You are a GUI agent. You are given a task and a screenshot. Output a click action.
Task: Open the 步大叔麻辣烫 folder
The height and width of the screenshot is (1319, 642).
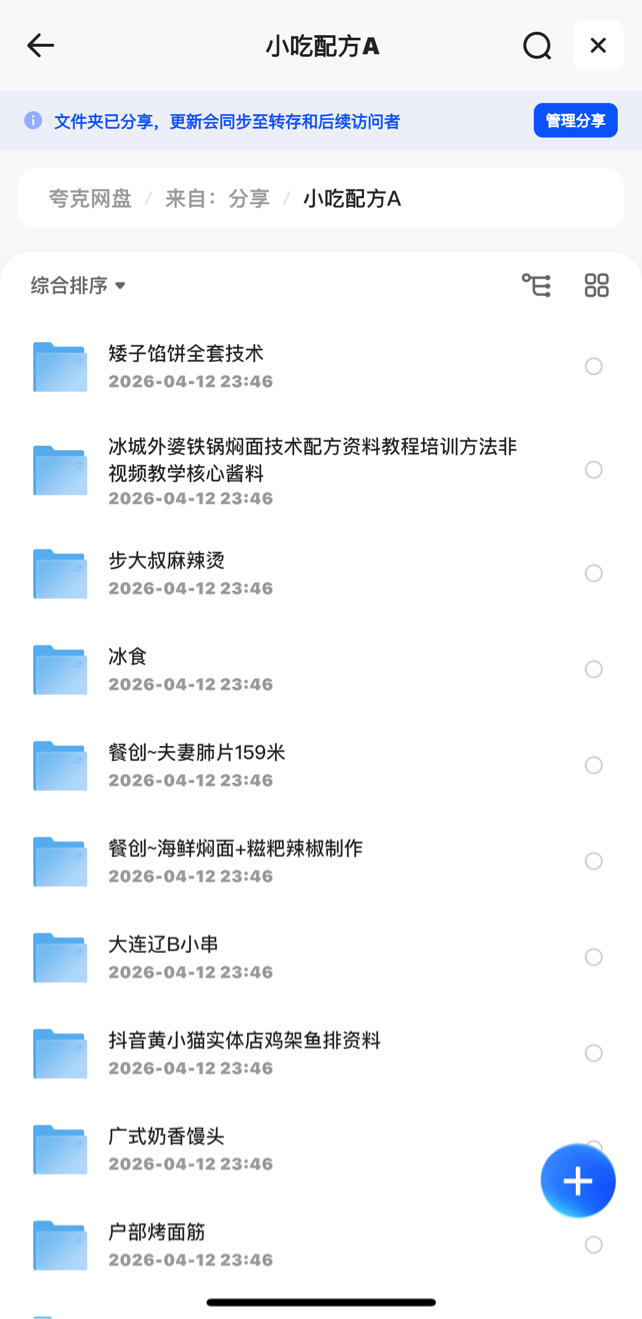(166, 561)
